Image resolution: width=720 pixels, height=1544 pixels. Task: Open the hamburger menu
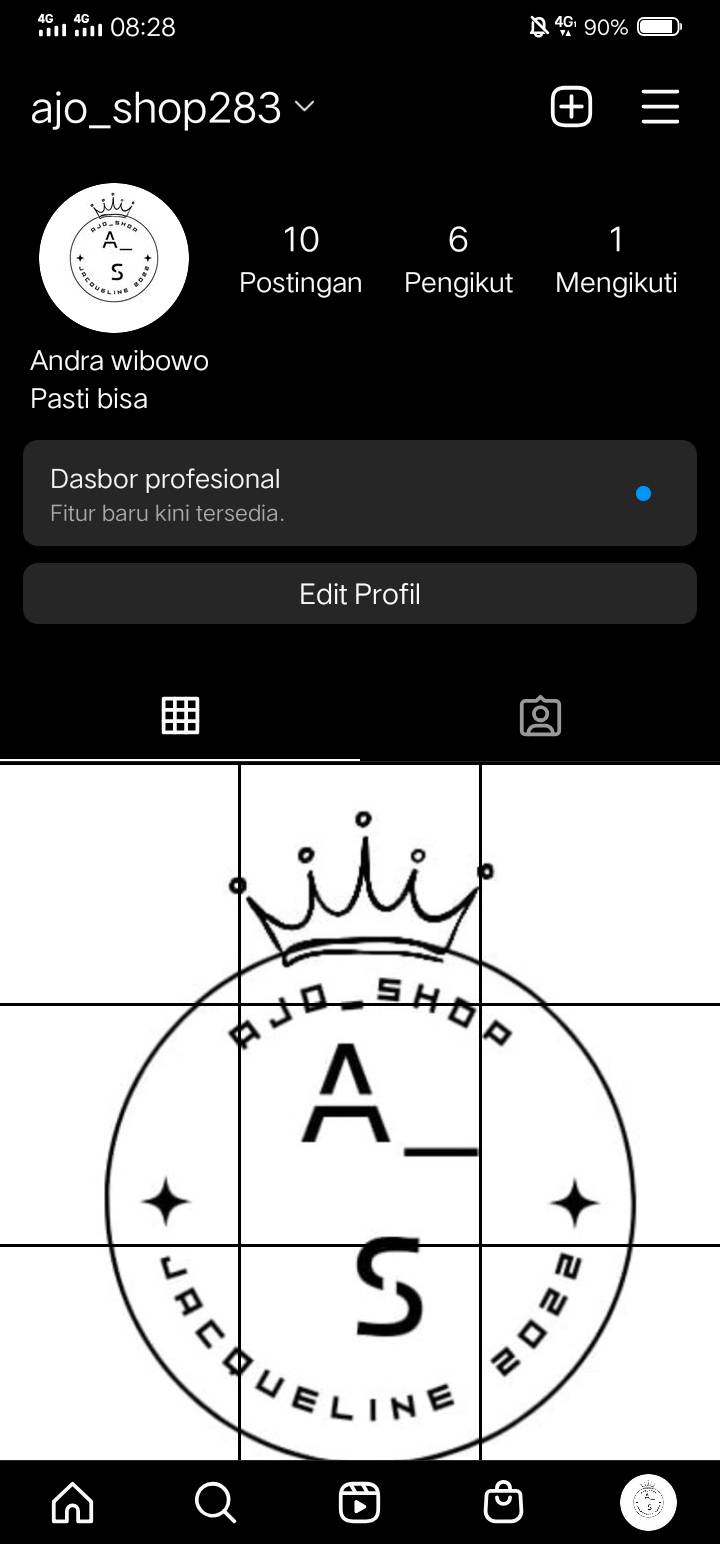click(660, 106)
